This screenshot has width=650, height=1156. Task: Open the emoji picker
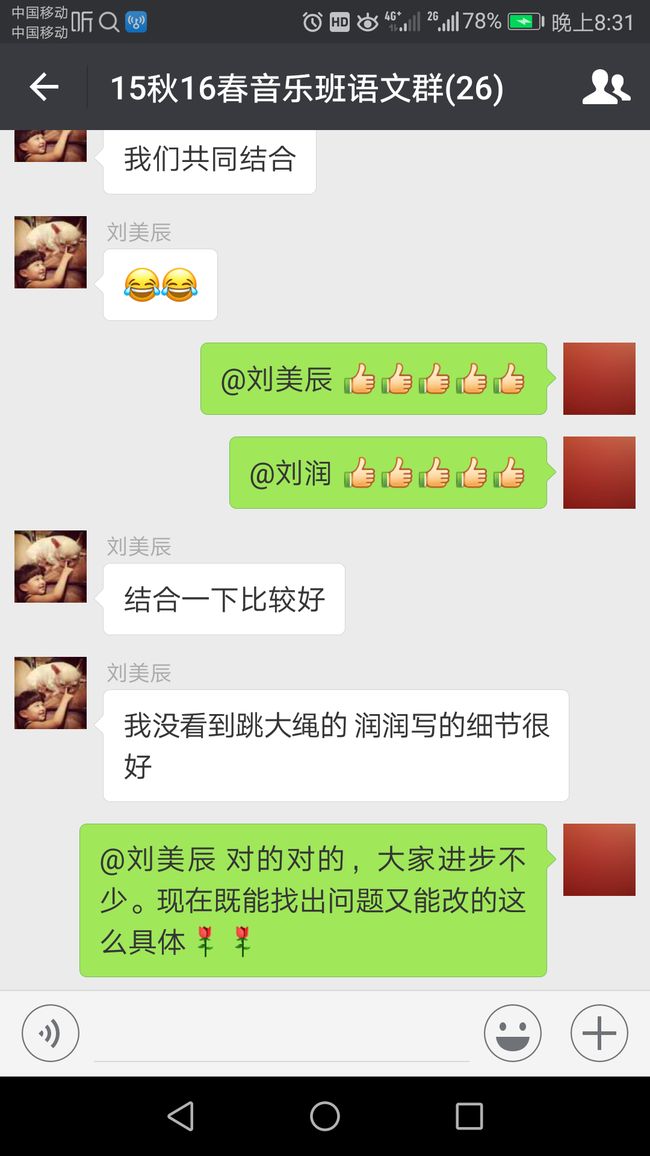(512, 1034)
